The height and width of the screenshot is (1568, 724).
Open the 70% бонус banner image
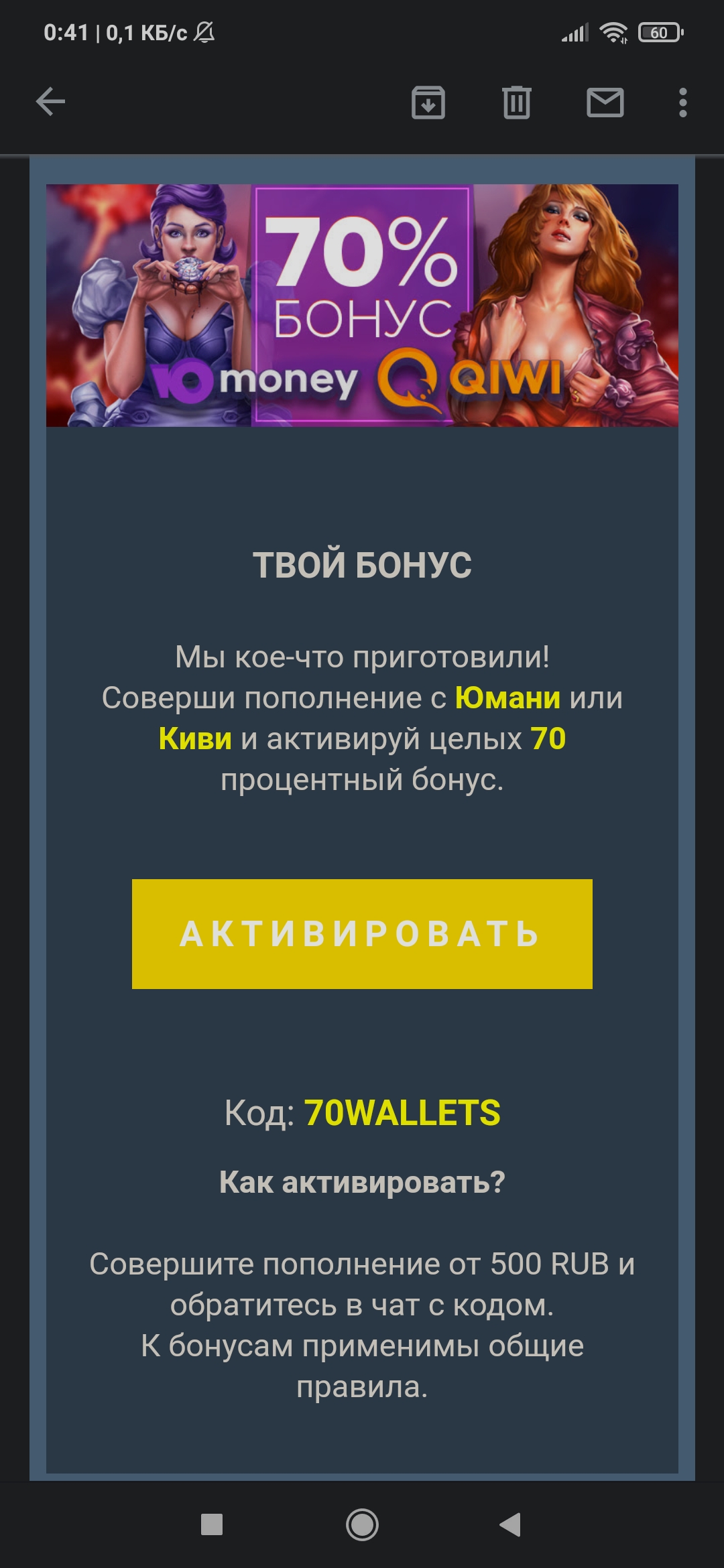pos(362,305)
